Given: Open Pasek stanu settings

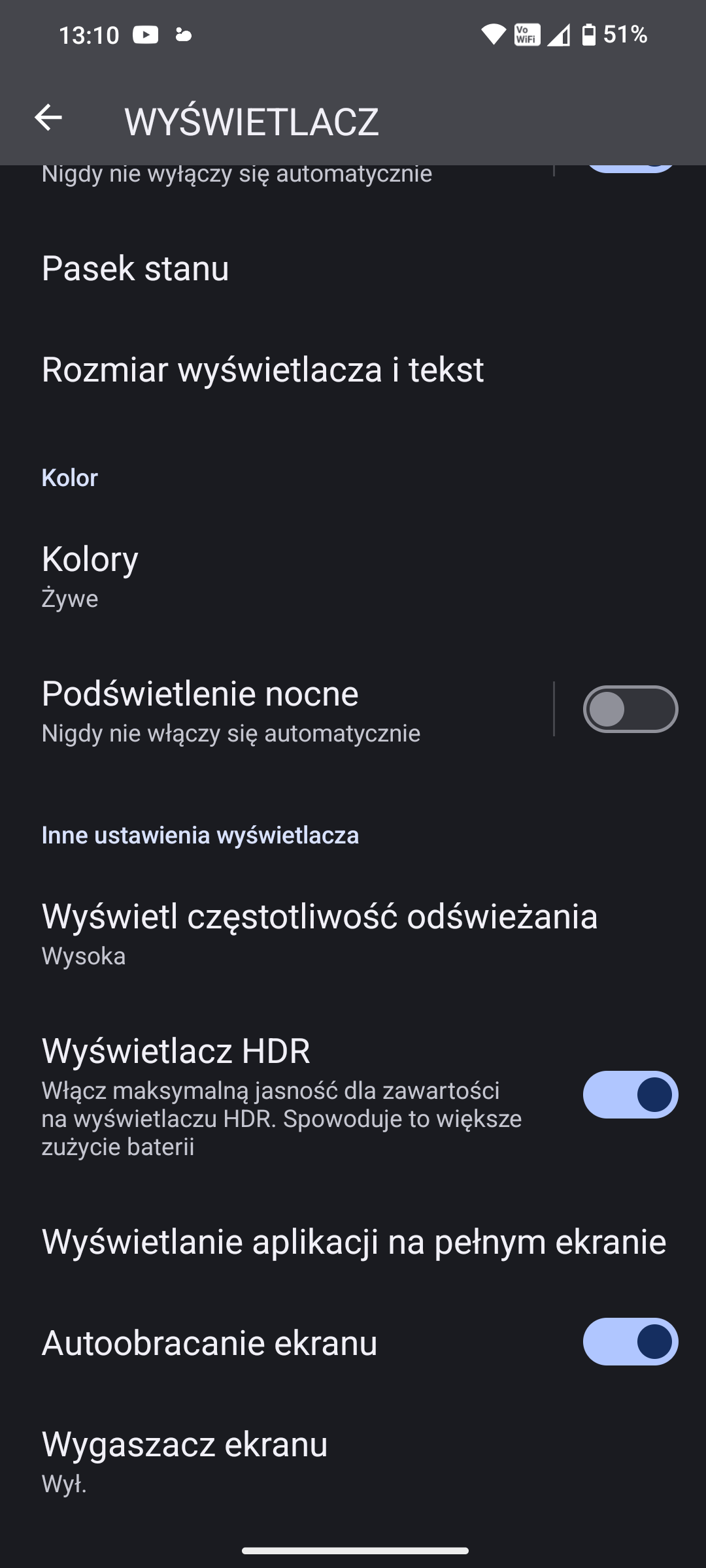Looking at the screenshot, I should click(135, 269).
